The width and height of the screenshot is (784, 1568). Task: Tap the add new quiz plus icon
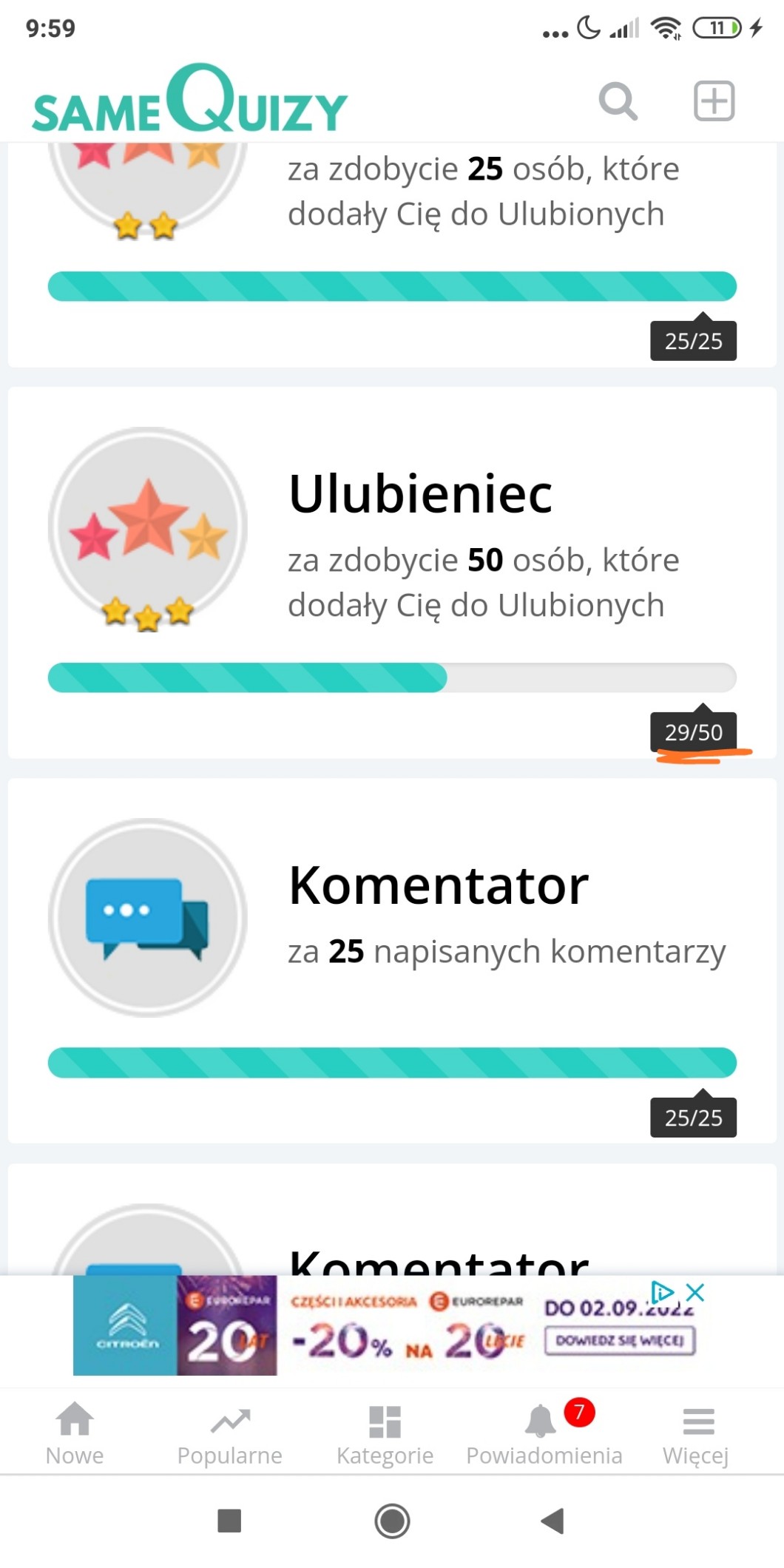[714, 101]
